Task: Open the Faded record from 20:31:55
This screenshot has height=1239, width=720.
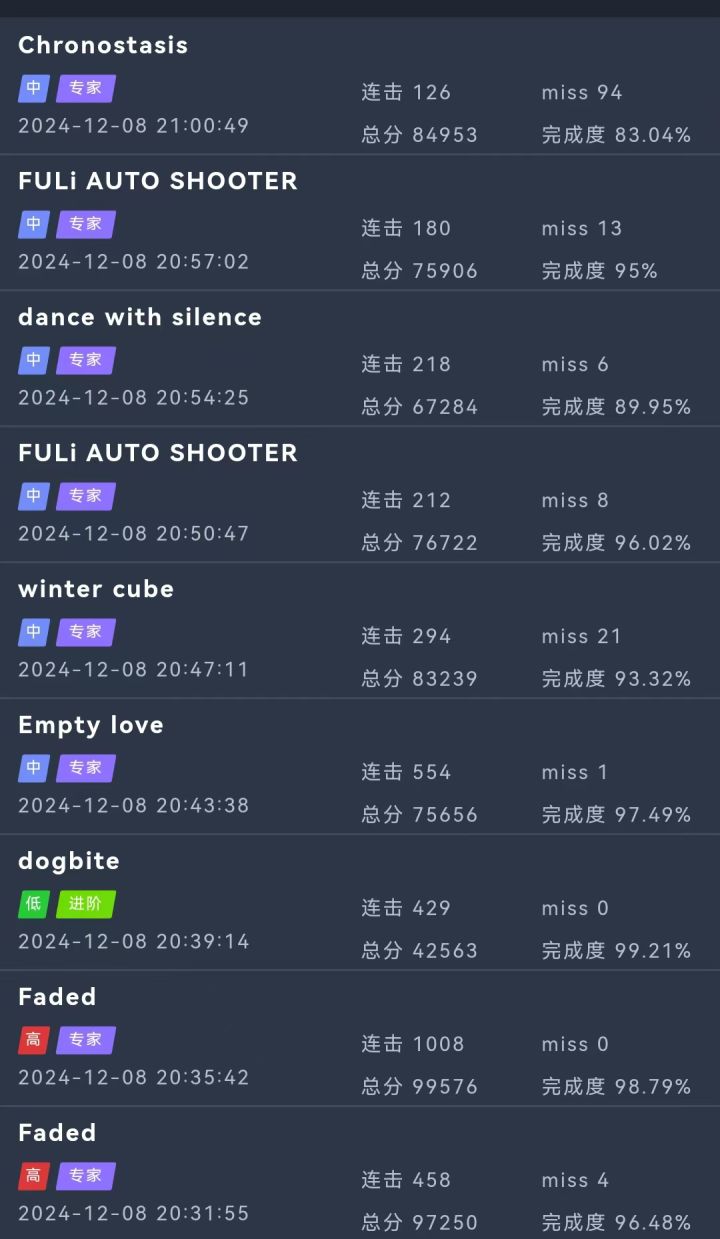Action: [x=360, y=1175]
